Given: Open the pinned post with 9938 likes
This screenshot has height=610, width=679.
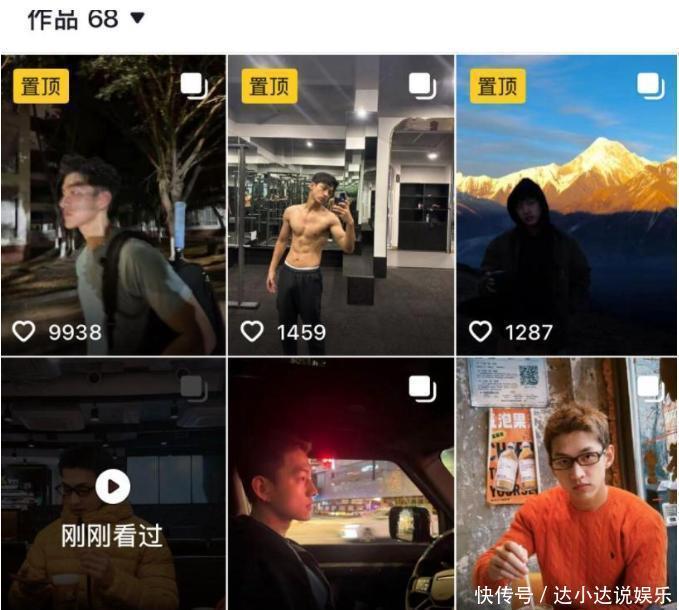Looking at the screenshot, I should pyautogui.click(x=113, y=205).
